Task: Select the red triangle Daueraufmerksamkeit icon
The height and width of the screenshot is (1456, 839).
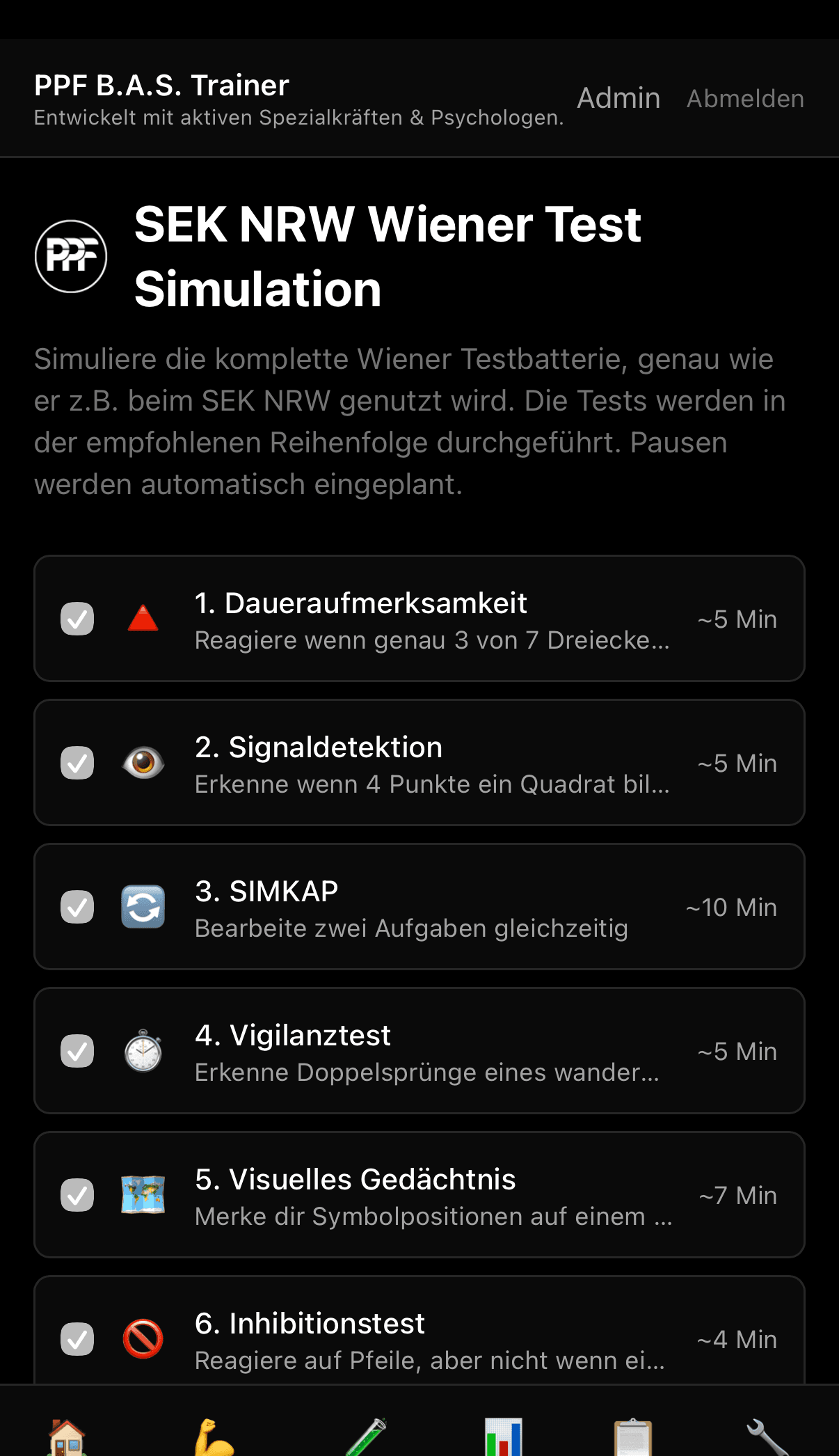Action: pos(143,619)
